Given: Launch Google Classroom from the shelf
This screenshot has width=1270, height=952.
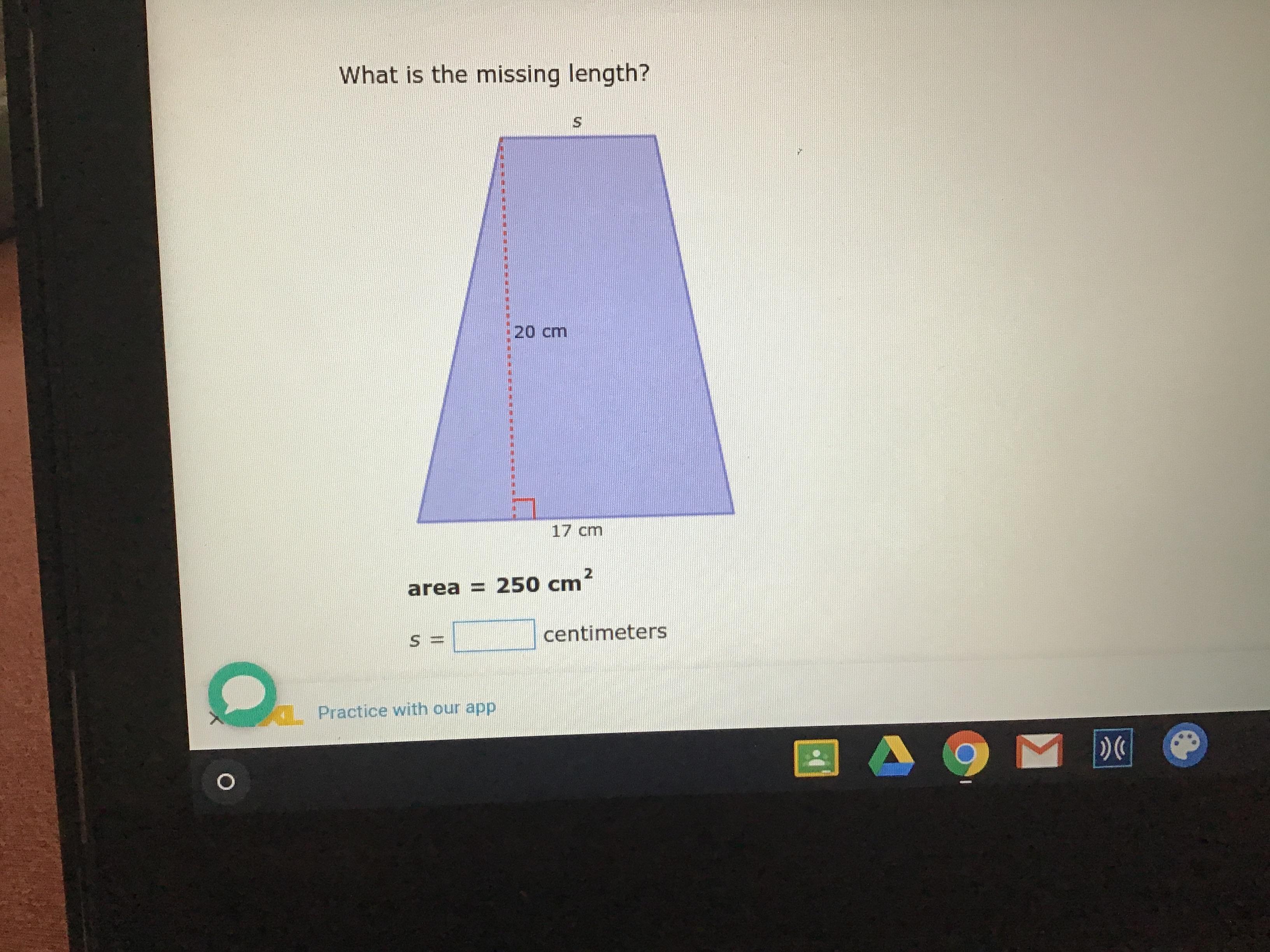Looking at the screenshot, I should [x=815, y=759].
